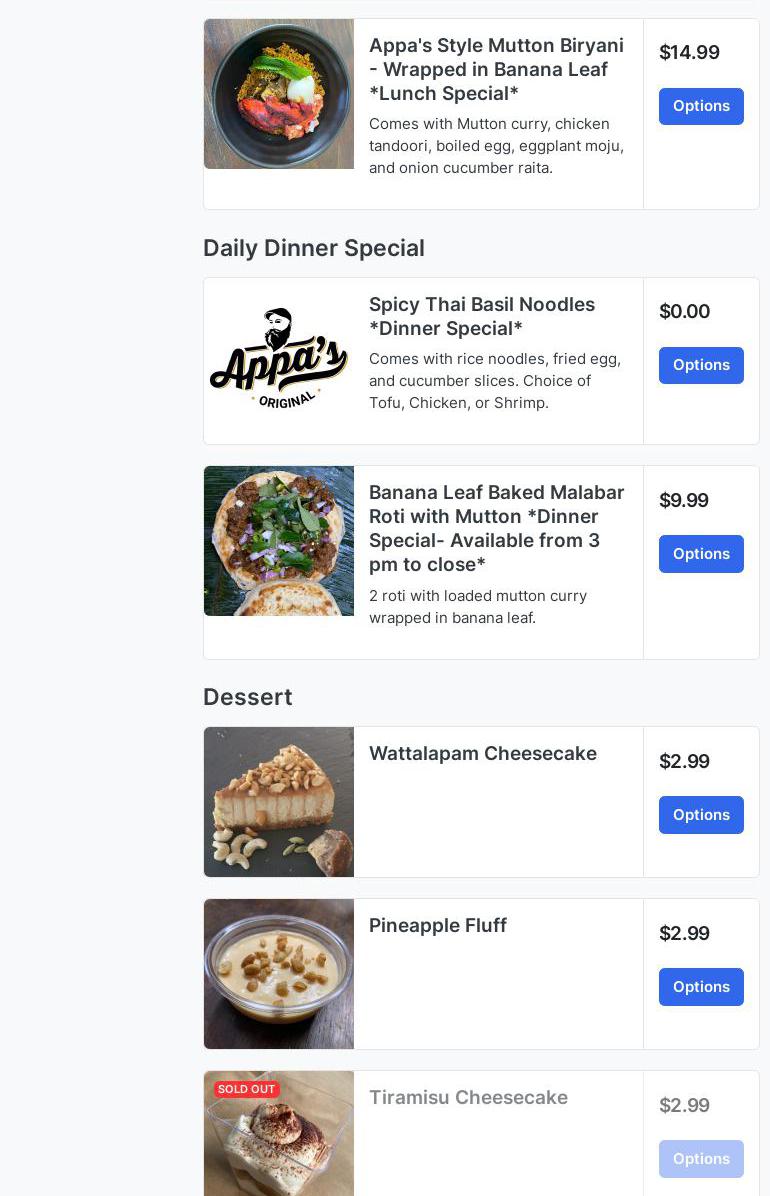Tap Options for Pineapple Fluff

(x=701, y=987)
